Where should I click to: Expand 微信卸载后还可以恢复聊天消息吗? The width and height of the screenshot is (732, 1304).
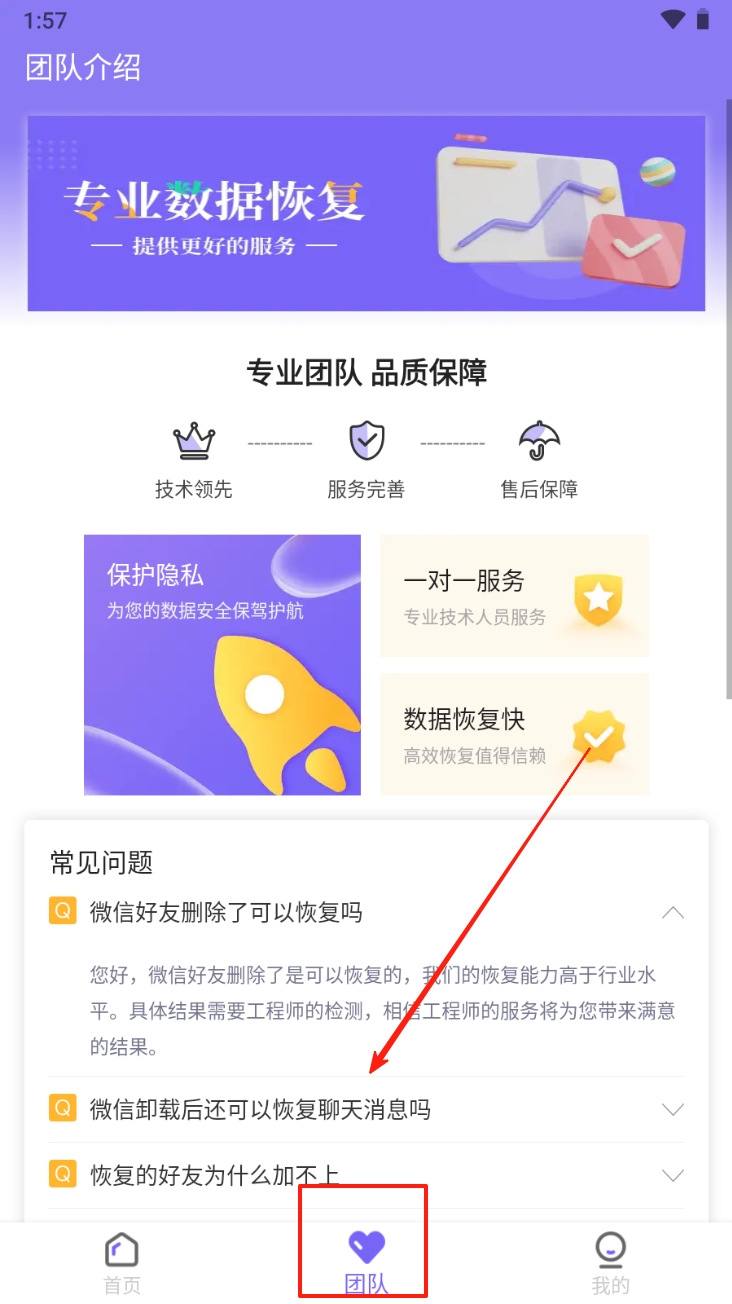click(x=366, y=1109)
